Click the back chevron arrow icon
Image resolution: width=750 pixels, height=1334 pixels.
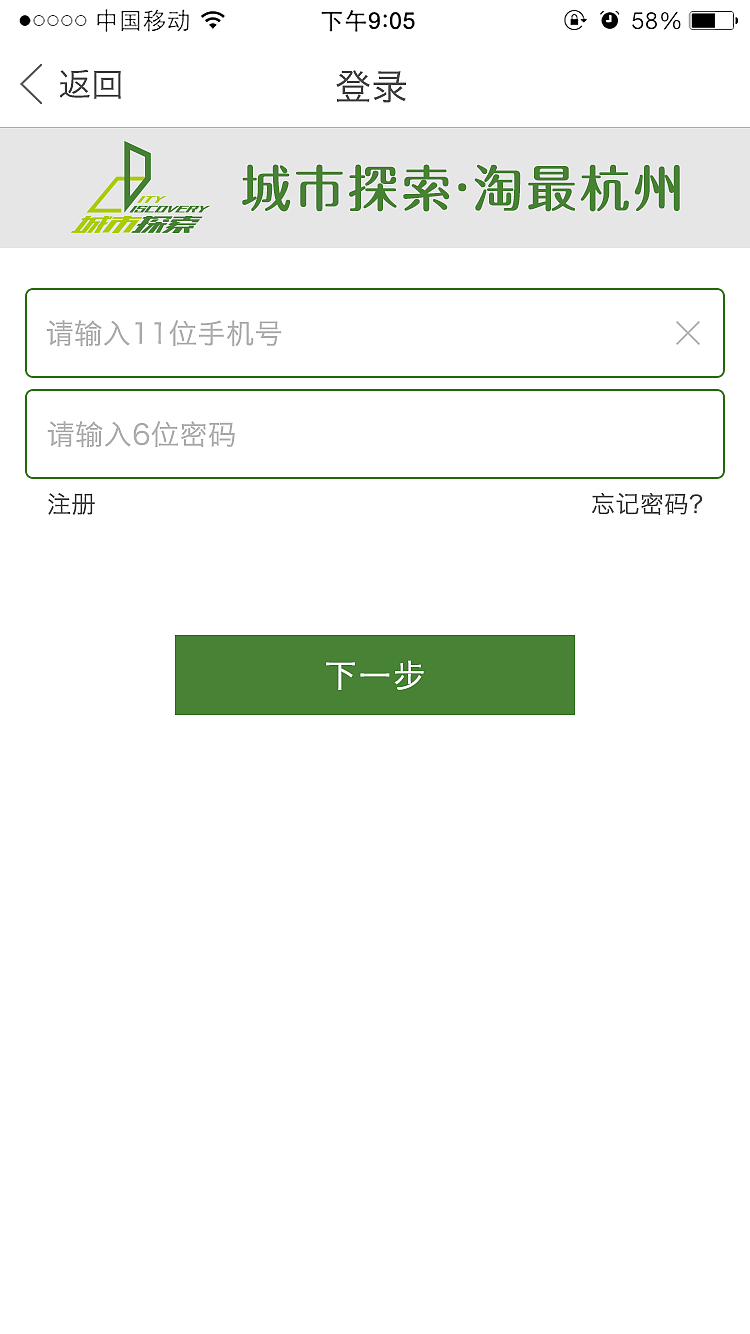tap(30, 86)
